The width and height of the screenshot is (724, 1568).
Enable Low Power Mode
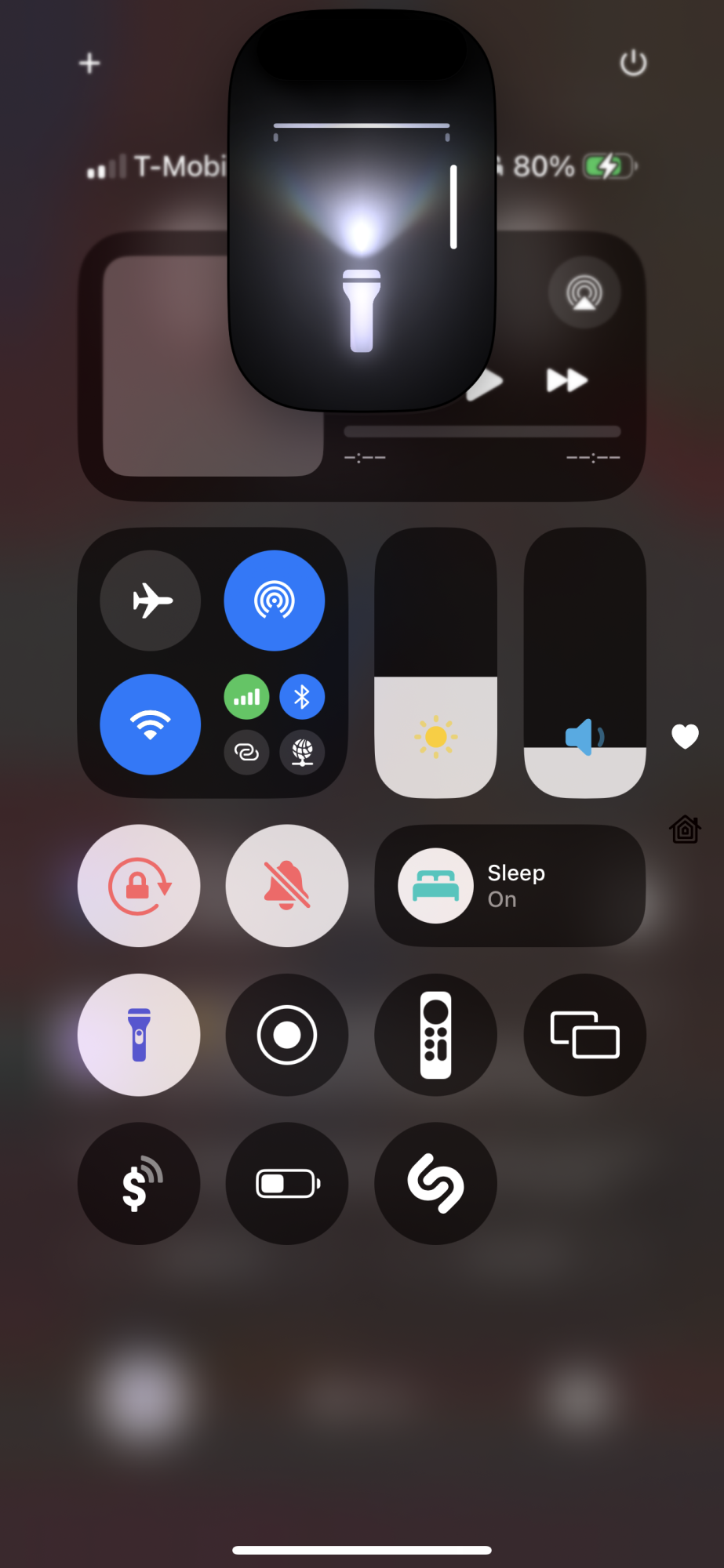(x=287, y=1184)
